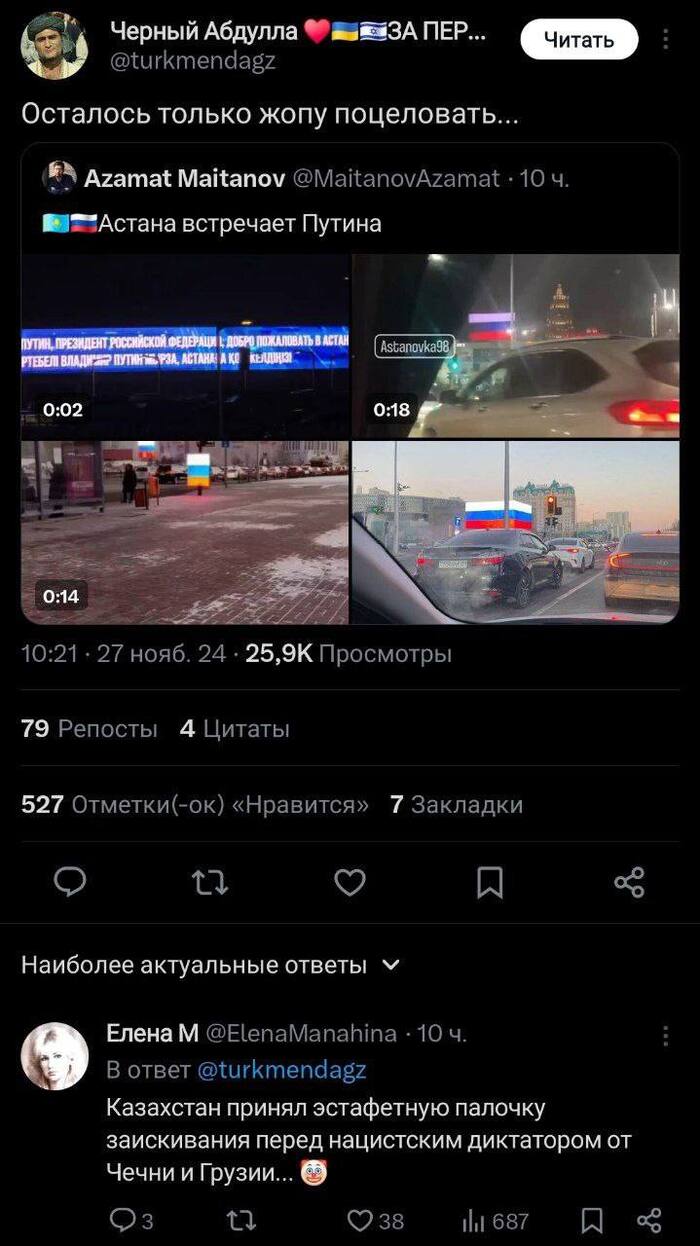Image resolution: width=700 pixels, height=1246 pixels.
Task: Bookmark the main post
Action: coord(489,882)
